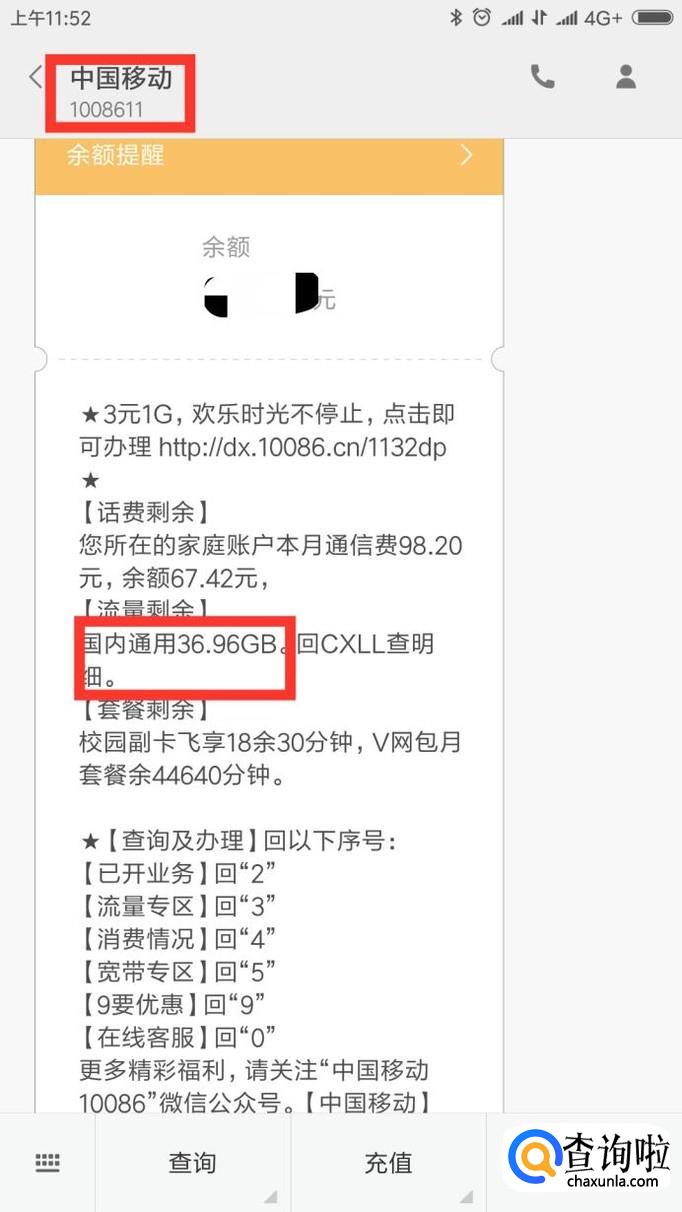Call China Mobile via the phone icon
Screen dimensions: 682x1212
coord(542,77)
